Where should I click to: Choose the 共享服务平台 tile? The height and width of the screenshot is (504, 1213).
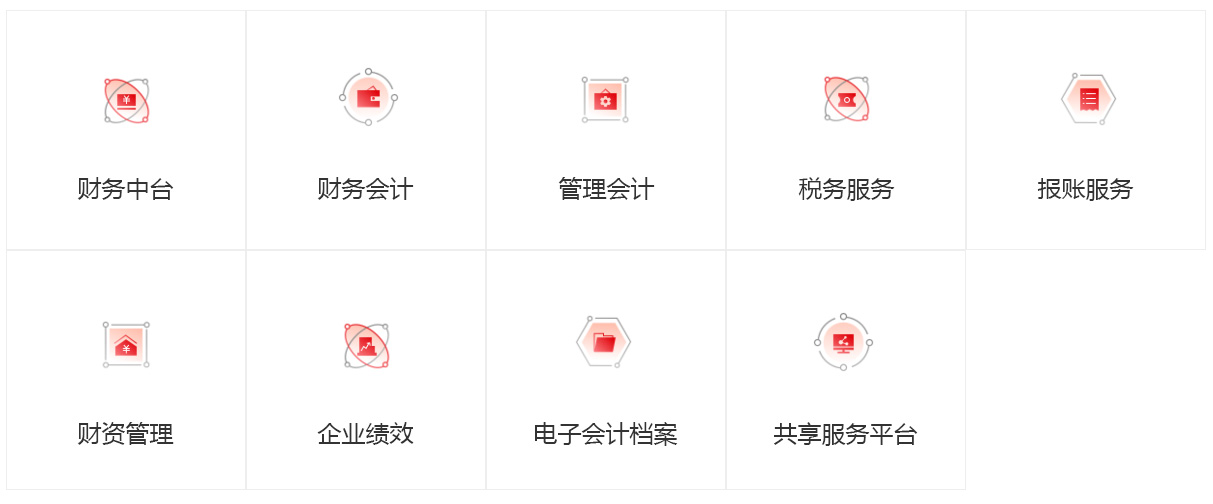pyautogui.click(x=846, y=370)
